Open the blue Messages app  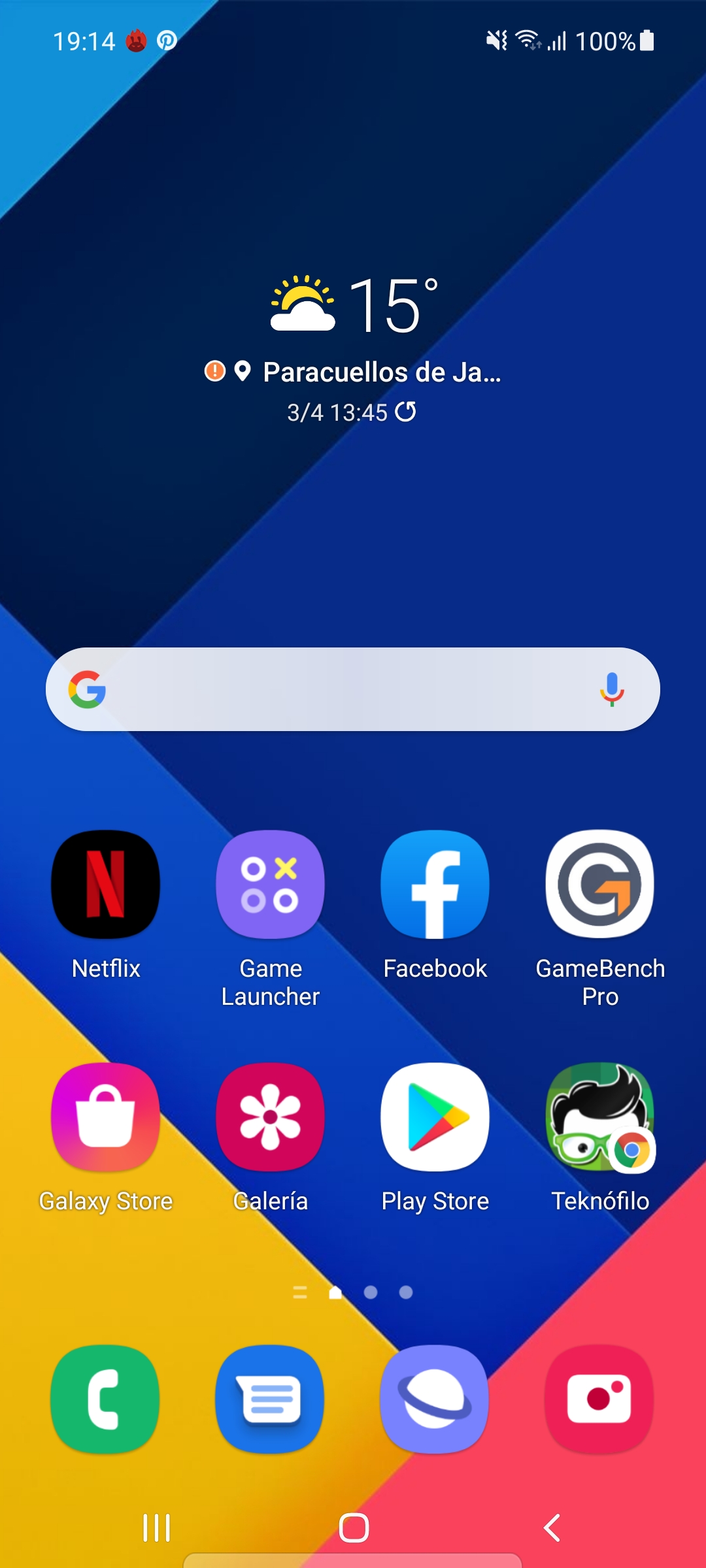[x=271, y=1399]
